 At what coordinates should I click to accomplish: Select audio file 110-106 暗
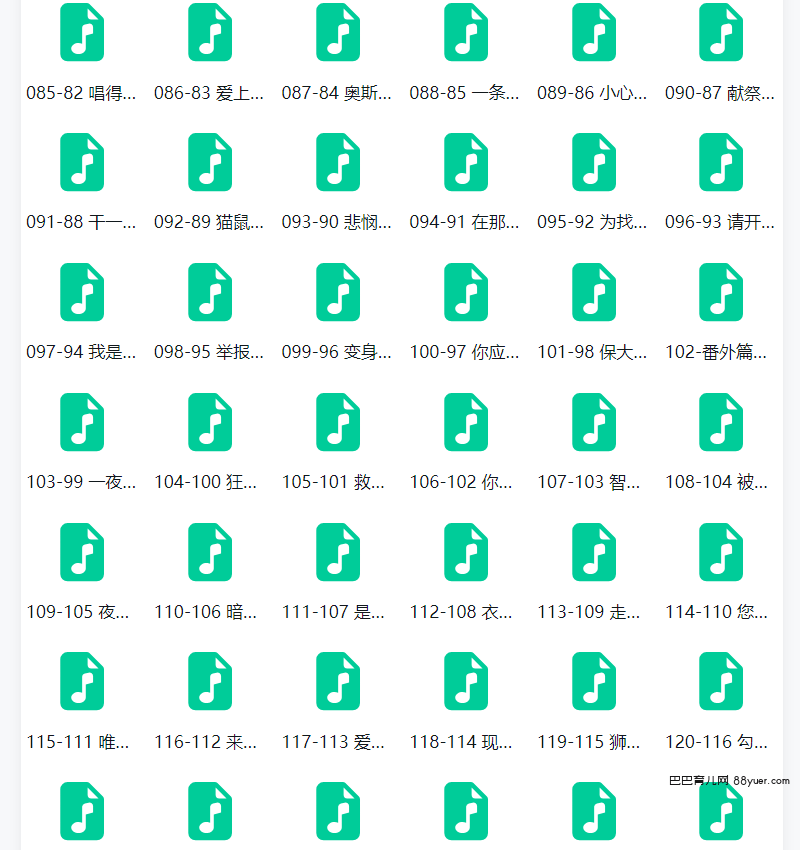(x=210, y=552)
